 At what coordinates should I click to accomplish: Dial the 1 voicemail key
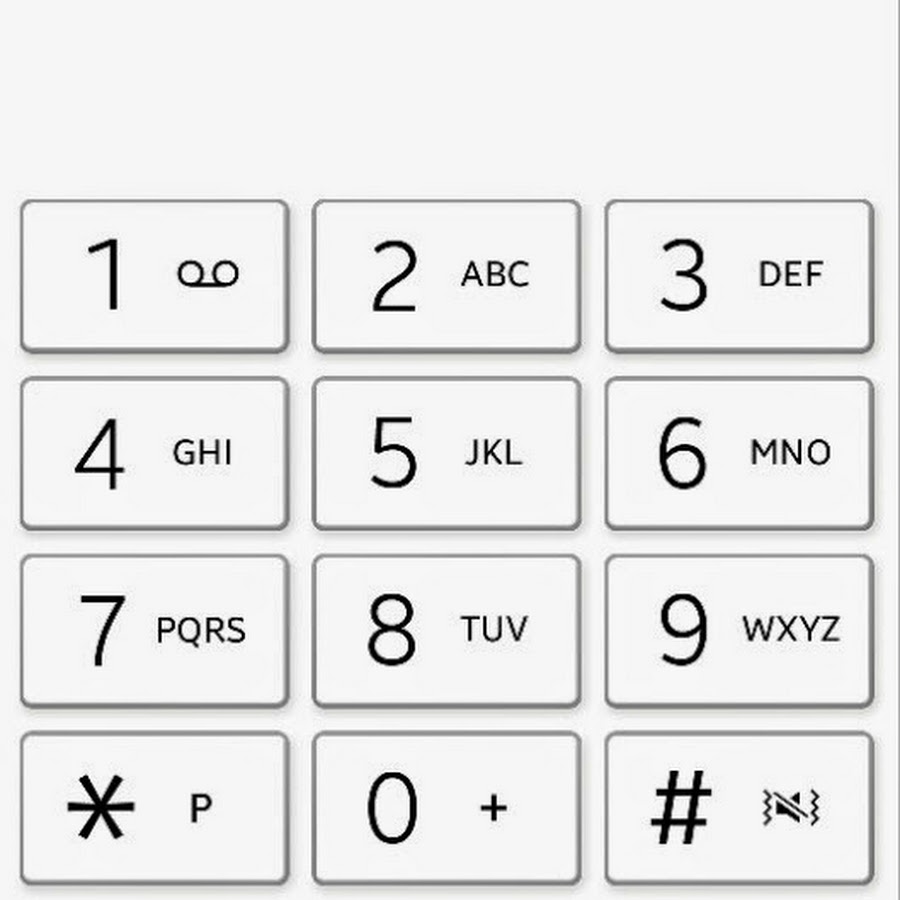[154, 276]
